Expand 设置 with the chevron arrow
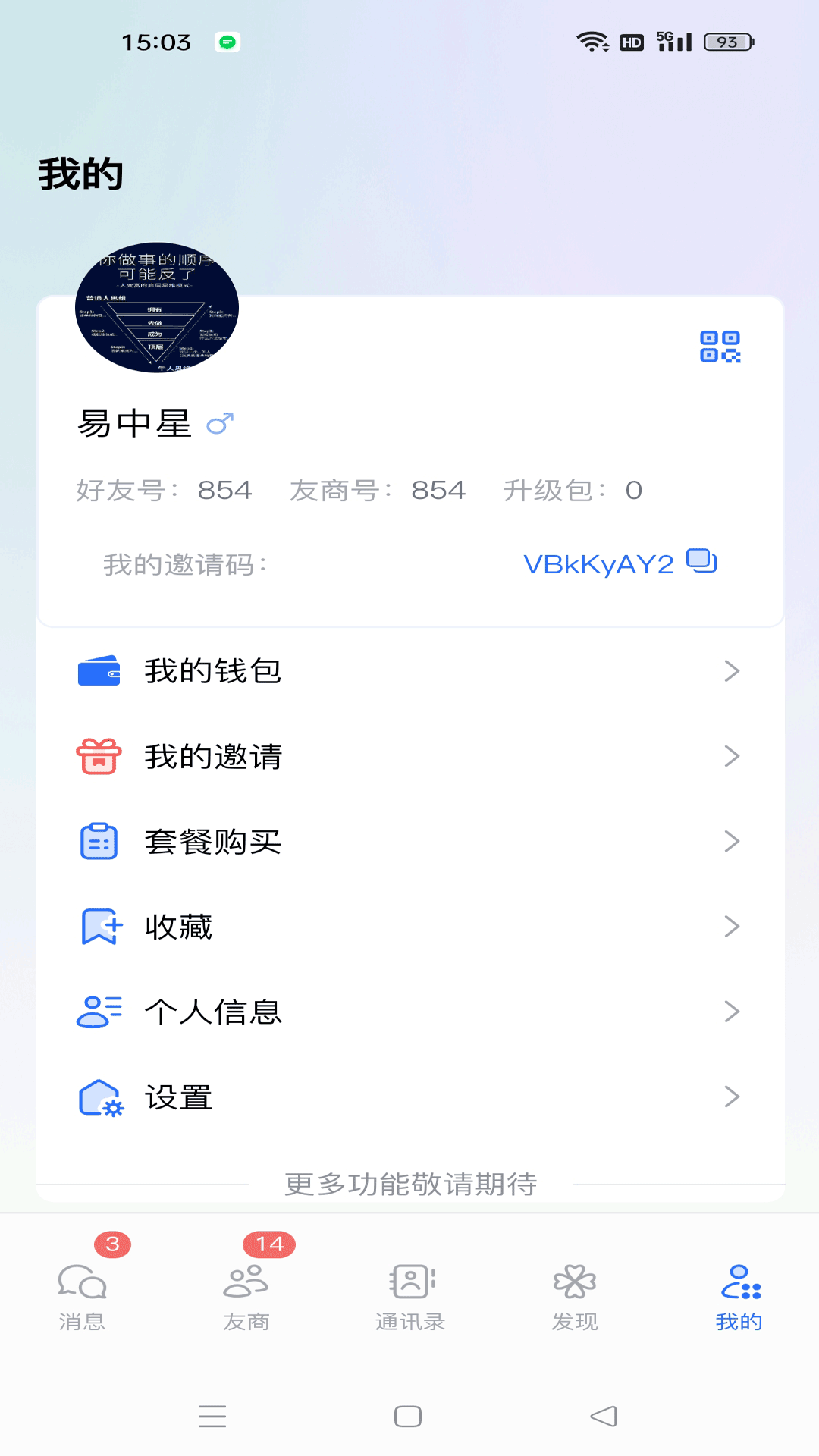 (x=730, y=1096)
